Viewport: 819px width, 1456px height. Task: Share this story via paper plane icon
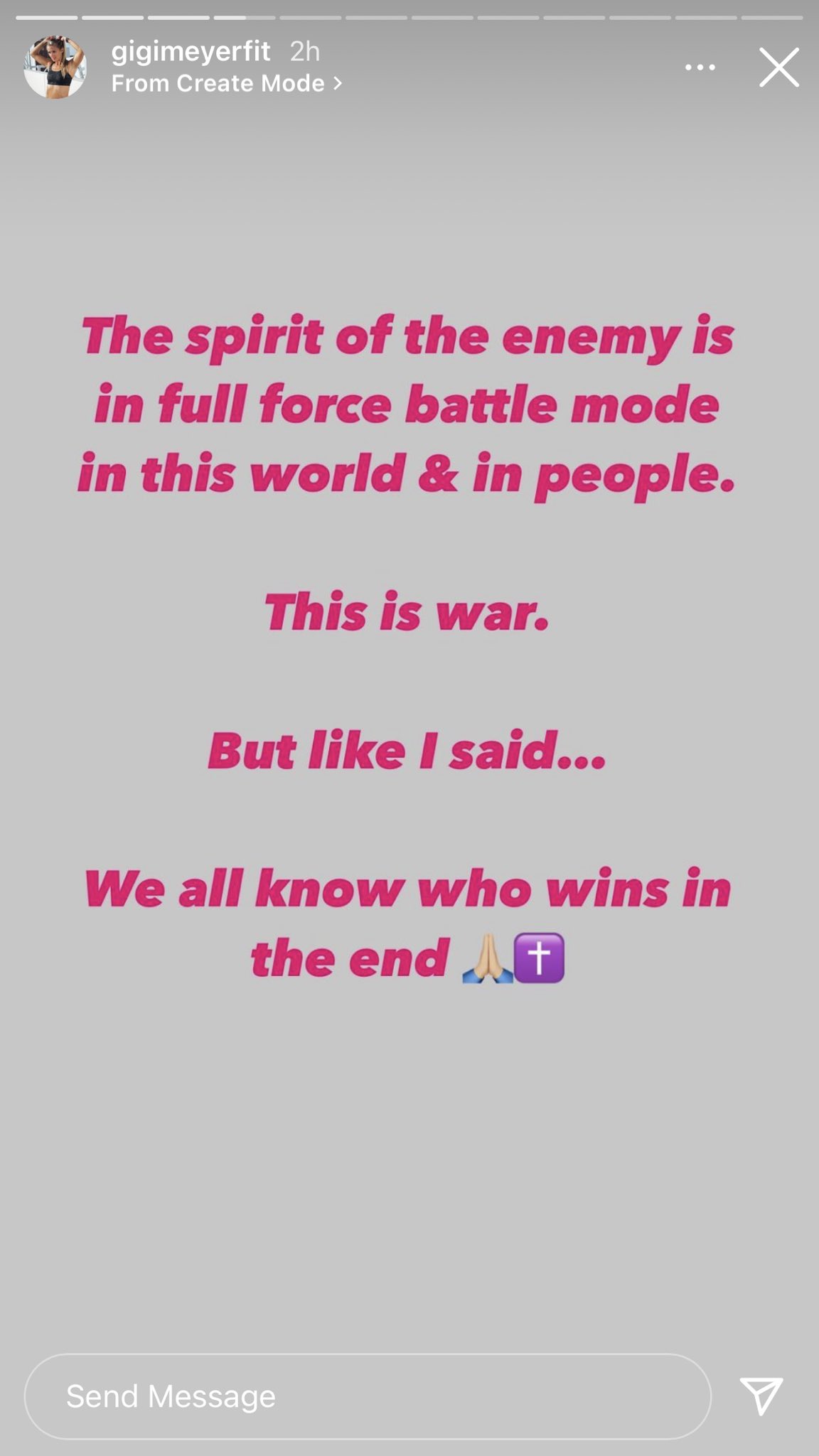point(761,1396)
